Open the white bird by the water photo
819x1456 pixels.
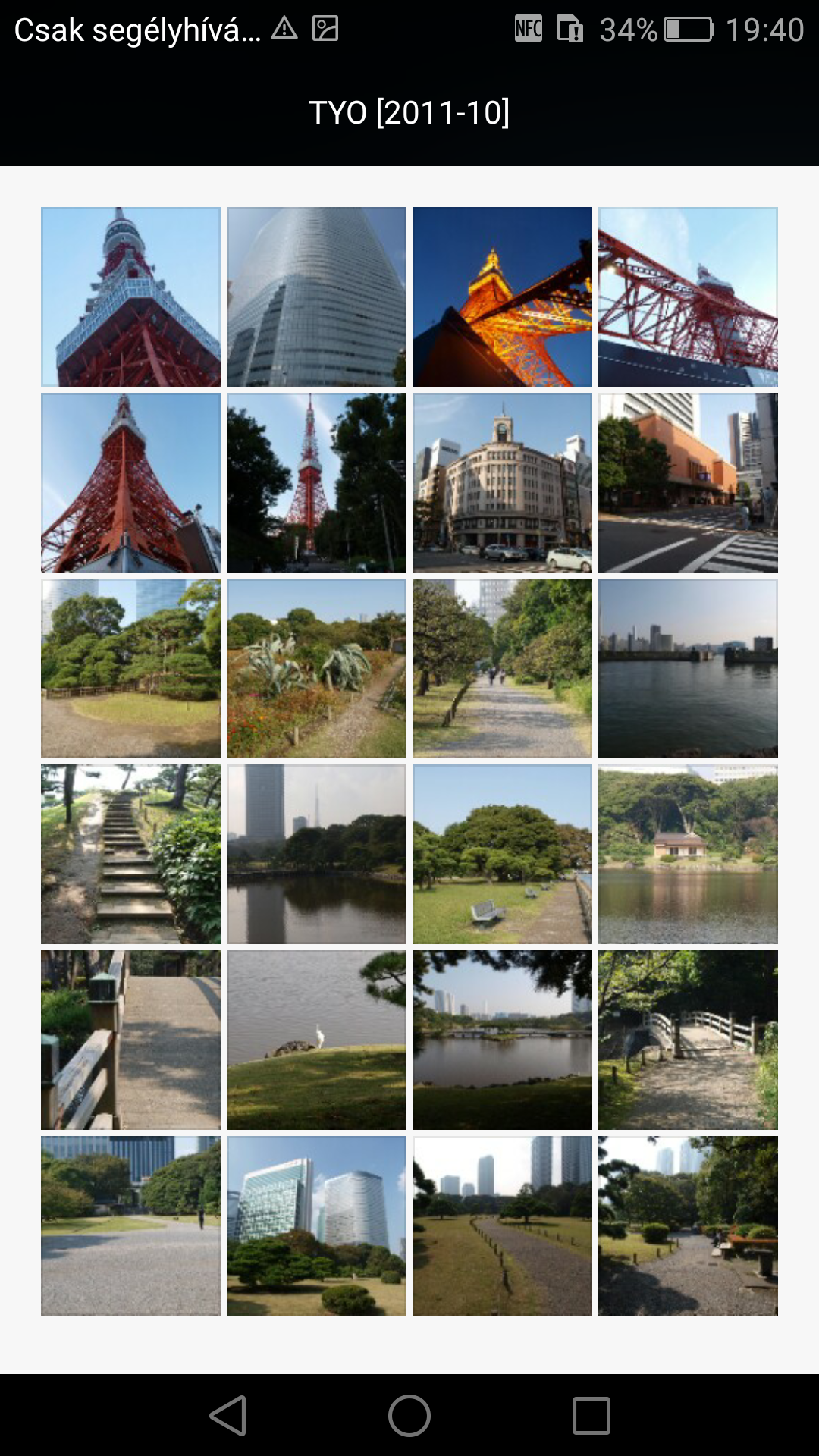[316, 1040]
